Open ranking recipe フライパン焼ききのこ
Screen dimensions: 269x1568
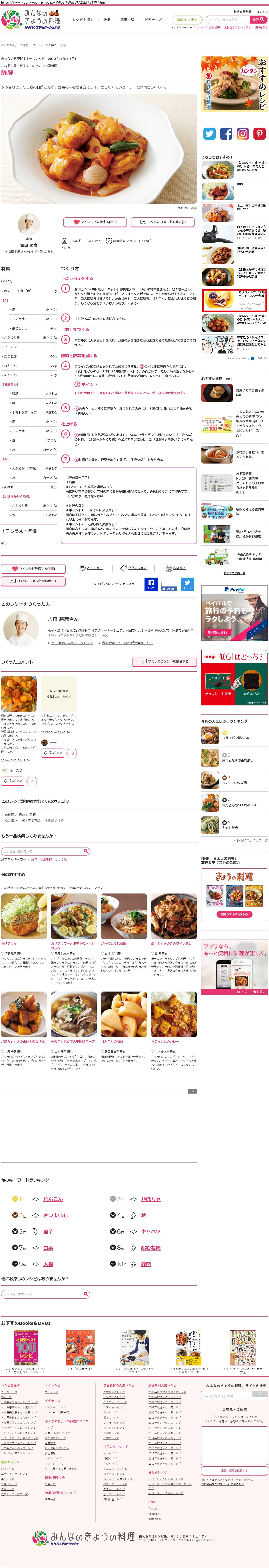coord(238,738)
